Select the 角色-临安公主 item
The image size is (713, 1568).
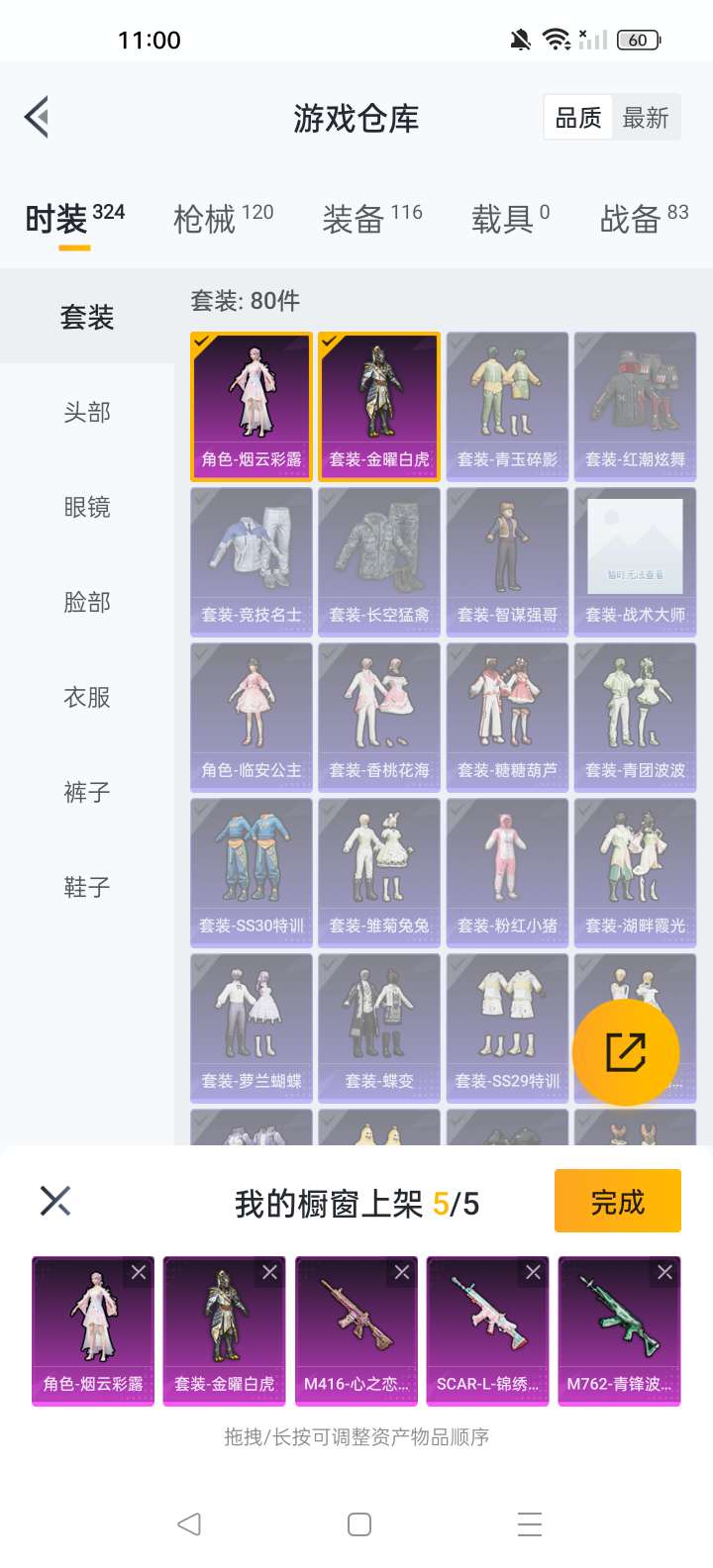252,717
